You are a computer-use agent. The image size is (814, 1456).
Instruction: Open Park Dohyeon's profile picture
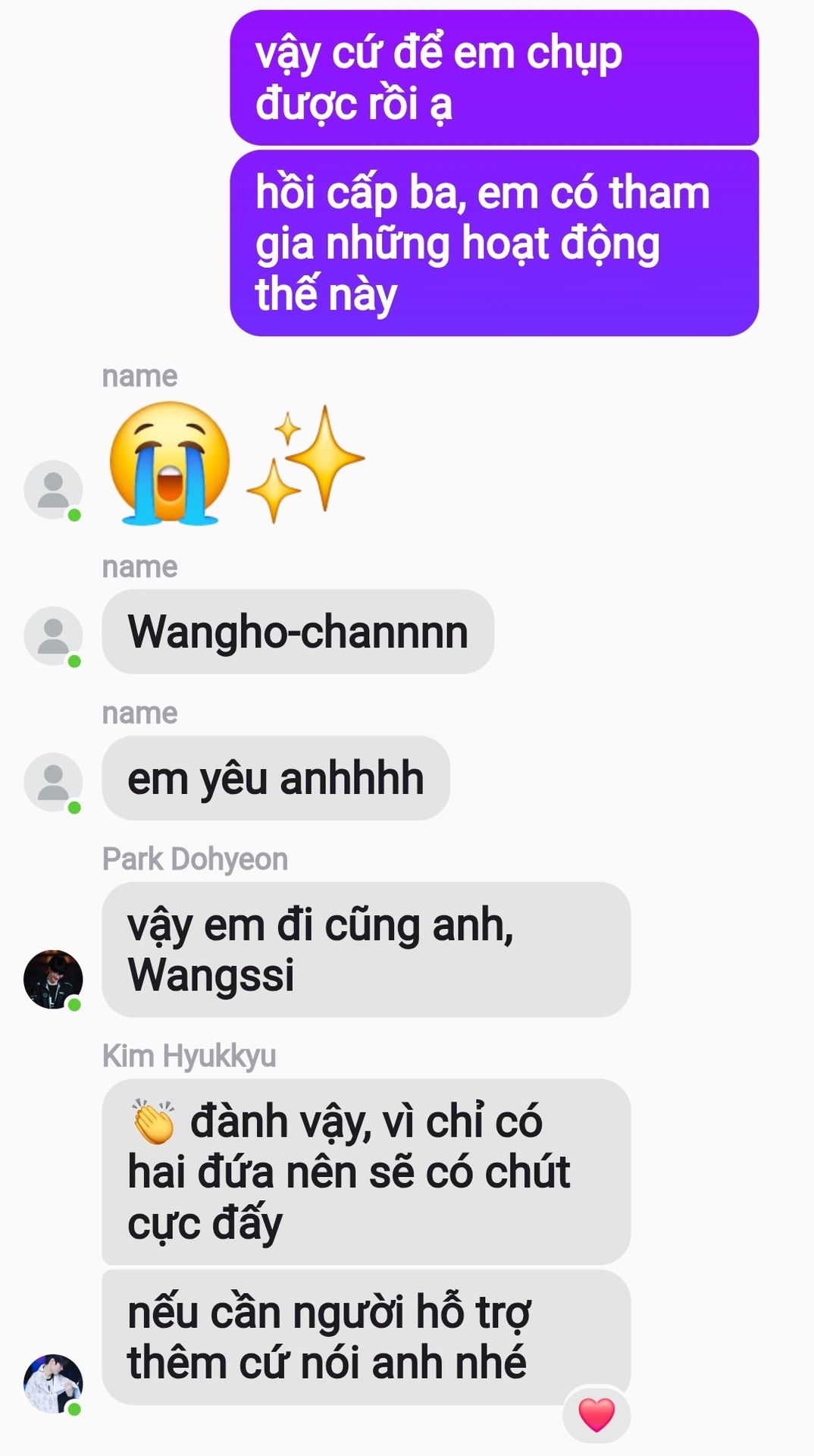(x=53, y=979)
